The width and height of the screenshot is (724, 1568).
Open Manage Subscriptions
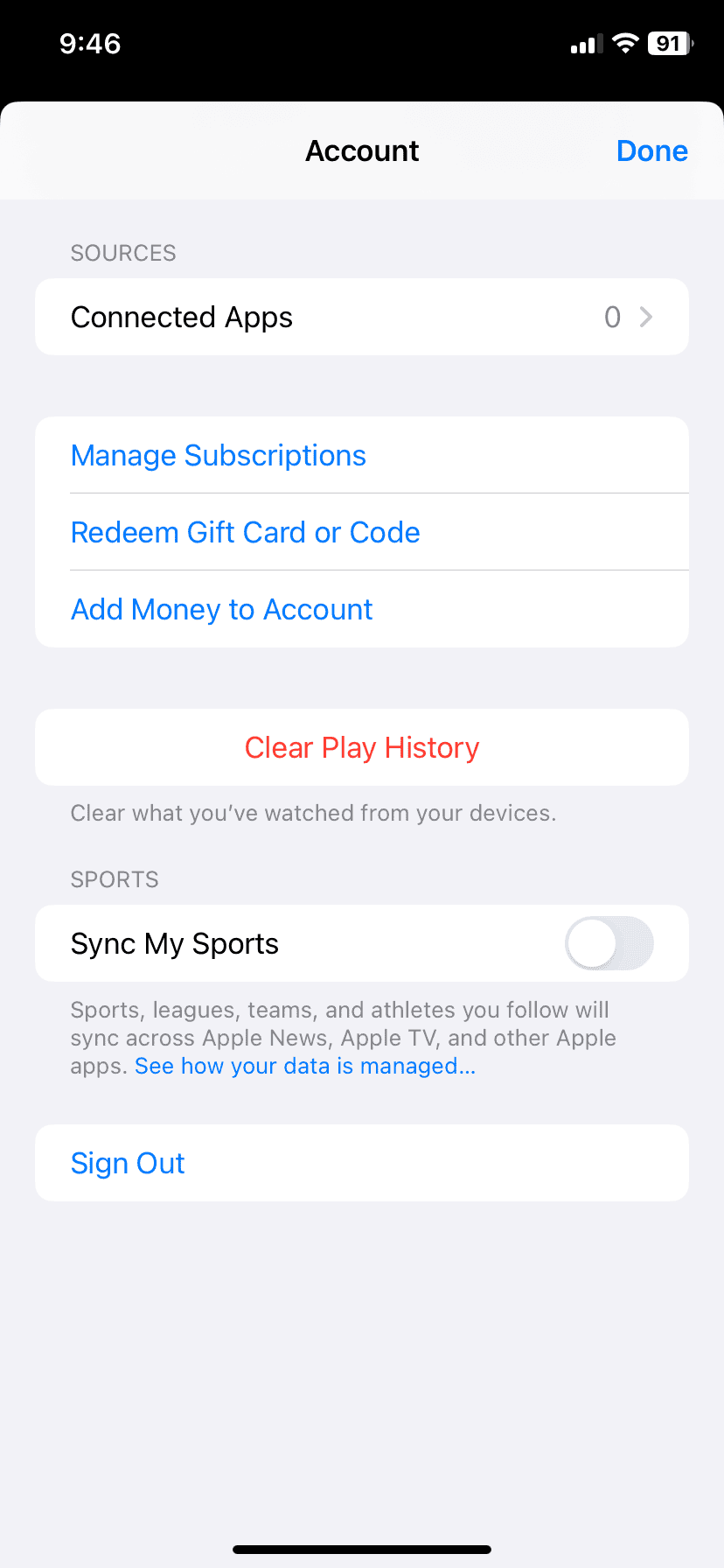click(219, 455)
